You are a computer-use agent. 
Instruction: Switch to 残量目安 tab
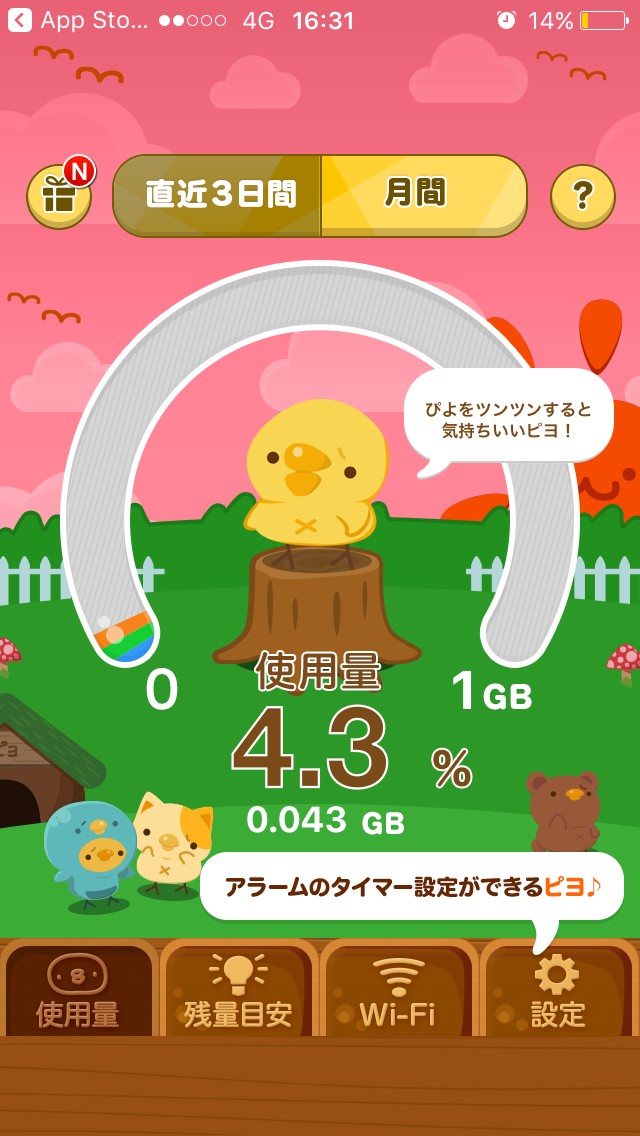238,990
